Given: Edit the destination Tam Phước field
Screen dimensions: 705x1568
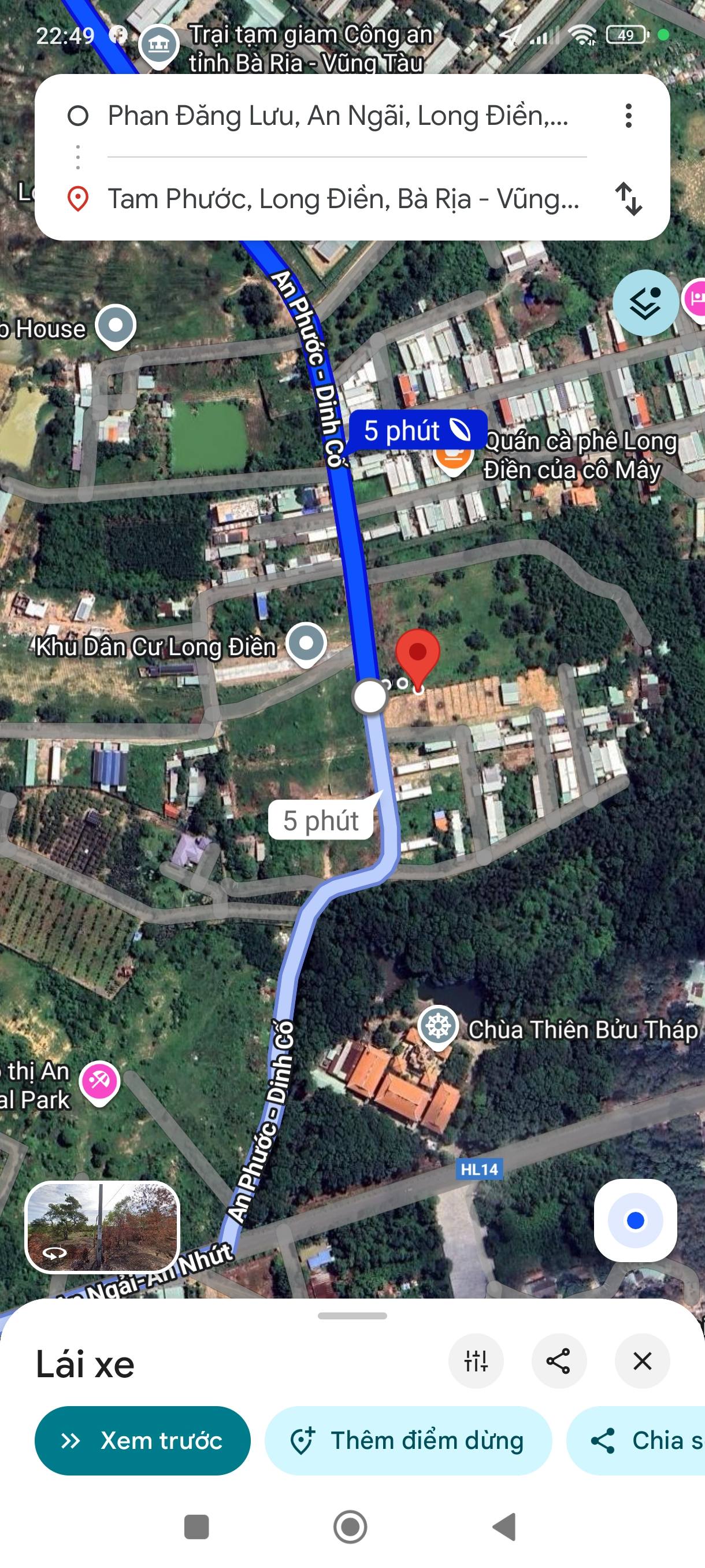Looking at the screenshot, I should (x=344, y=199).
